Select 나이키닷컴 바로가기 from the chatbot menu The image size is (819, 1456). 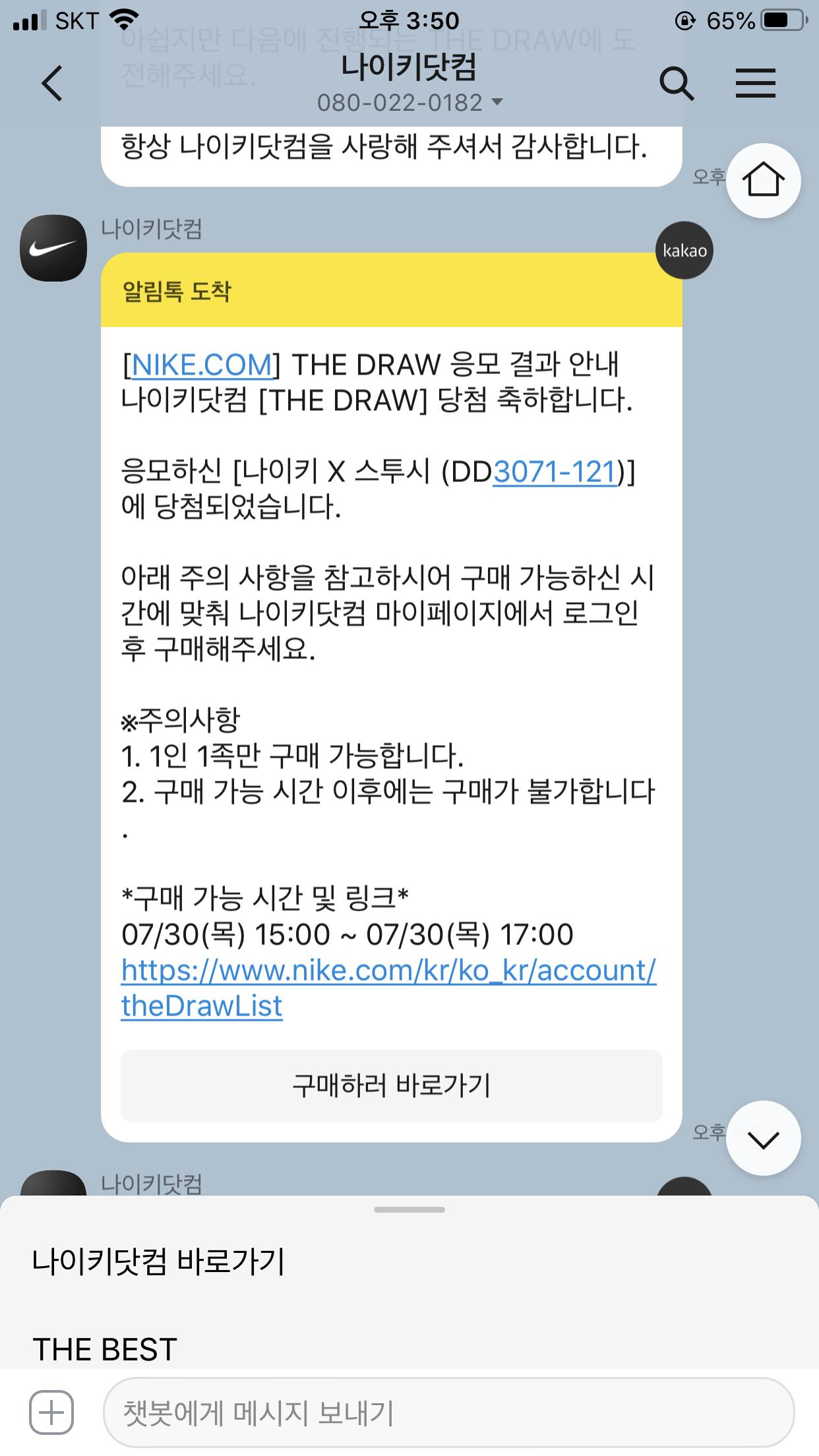pos(158,1261)
